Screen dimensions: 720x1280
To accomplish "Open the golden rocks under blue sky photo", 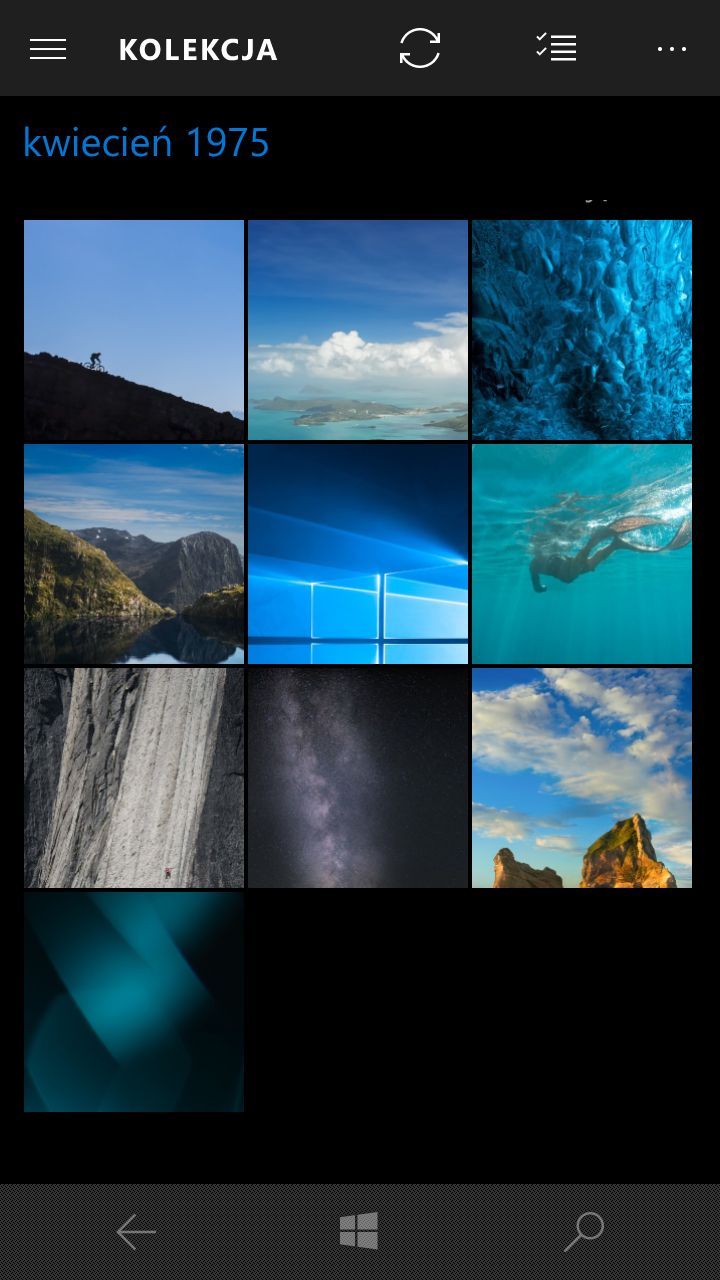I will (x=582, y=778).
